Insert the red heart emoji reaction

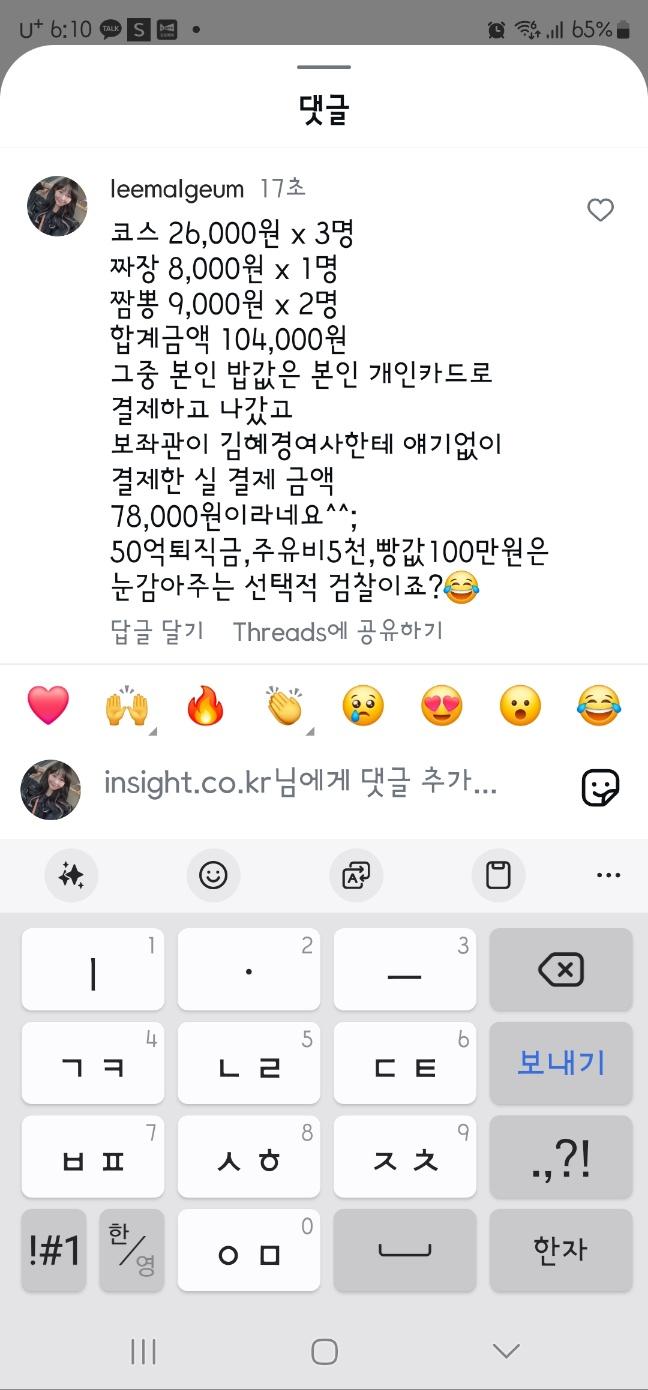(x=48, y=706)
